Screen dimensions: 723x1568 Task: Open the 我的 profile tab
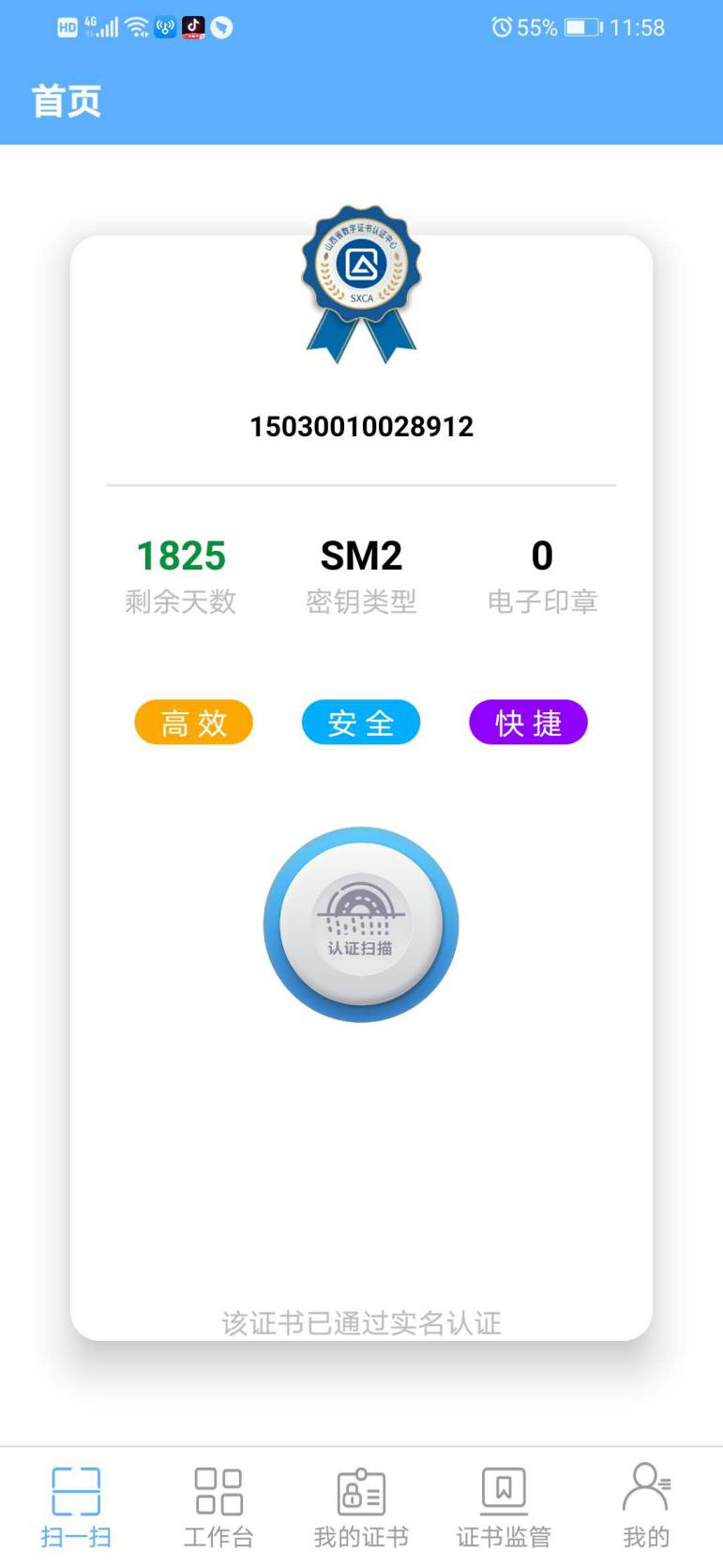(646, 1507)
